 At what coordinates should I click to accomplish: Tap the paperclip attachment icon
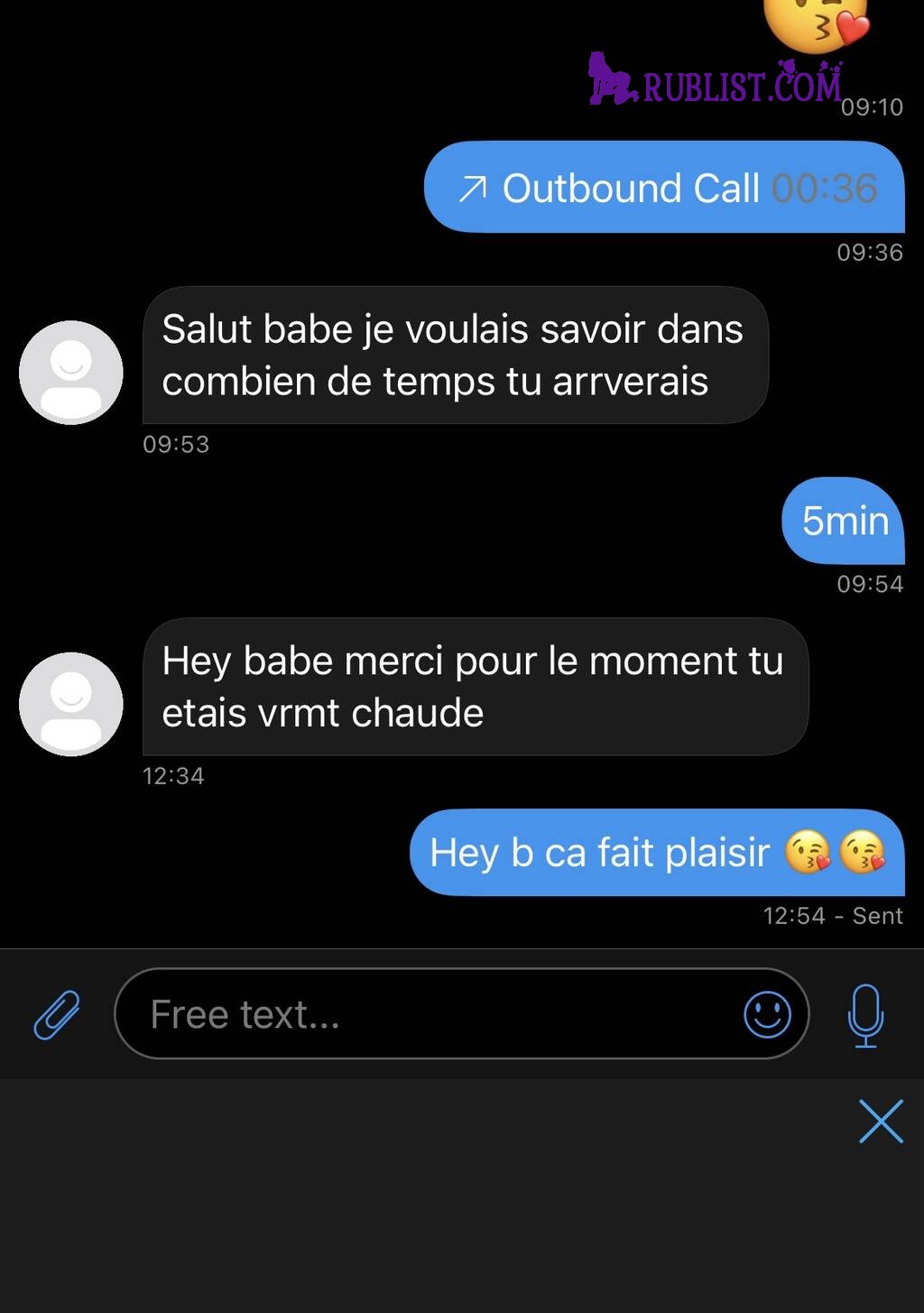tap(57, 1014)
